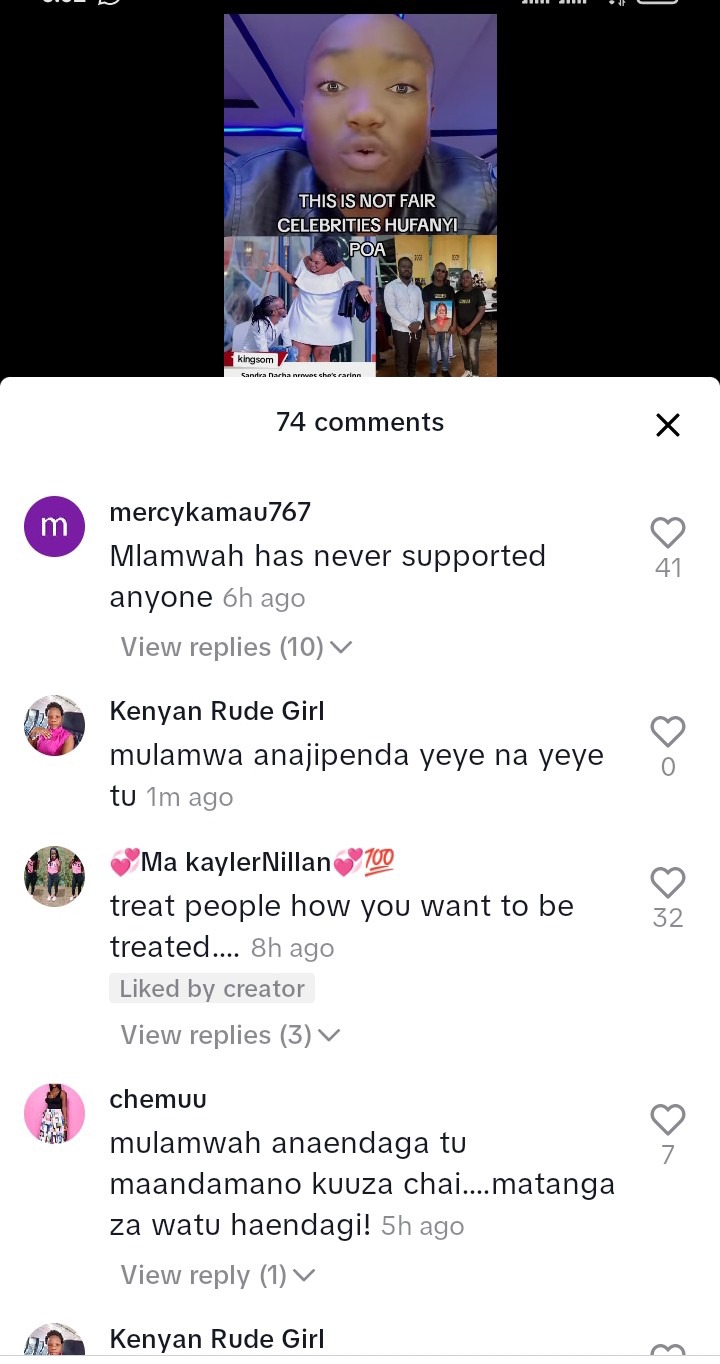The width and height of the screenshot is (720, 1364).
Task: Open chemuu's profile picture
Action: pos(54,1113)
